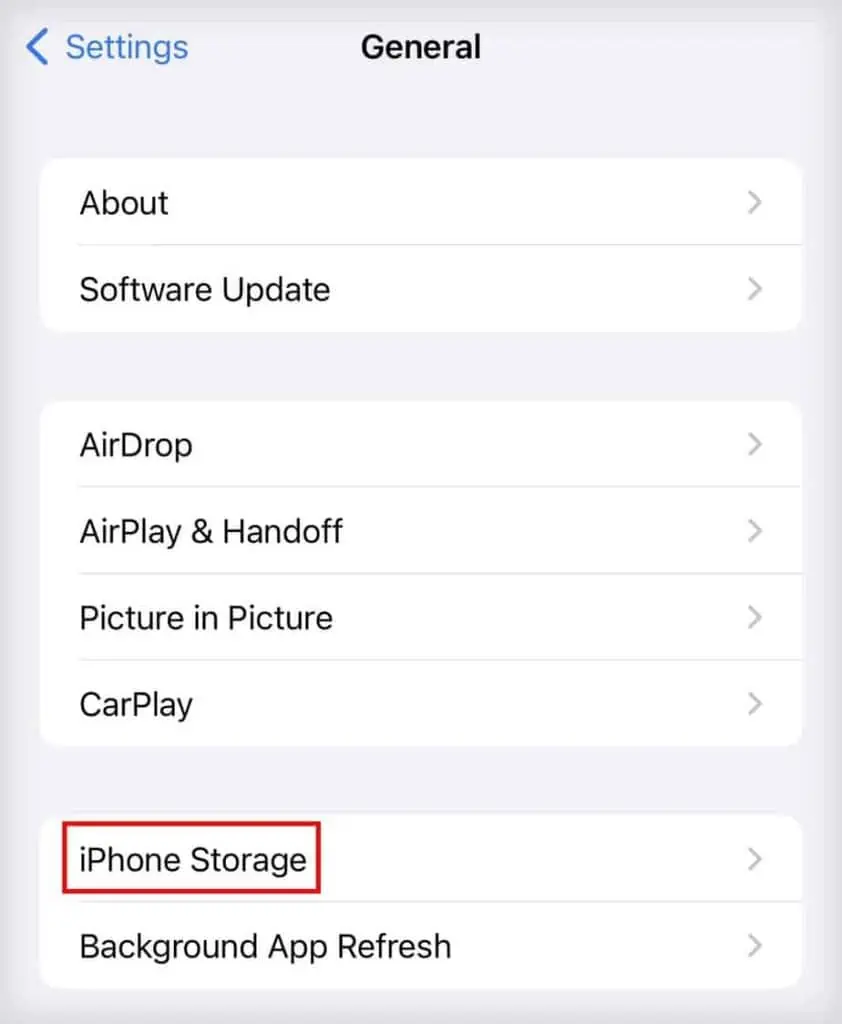Open AirDrop settings

[420, 444]
